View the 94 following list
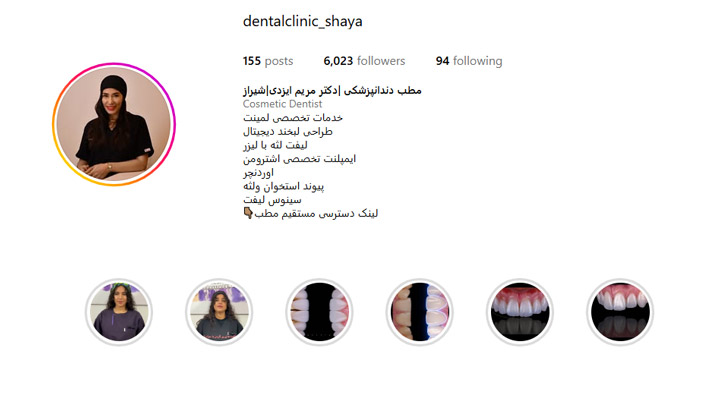This screenshot has width=720, height=403. (469, 61)
